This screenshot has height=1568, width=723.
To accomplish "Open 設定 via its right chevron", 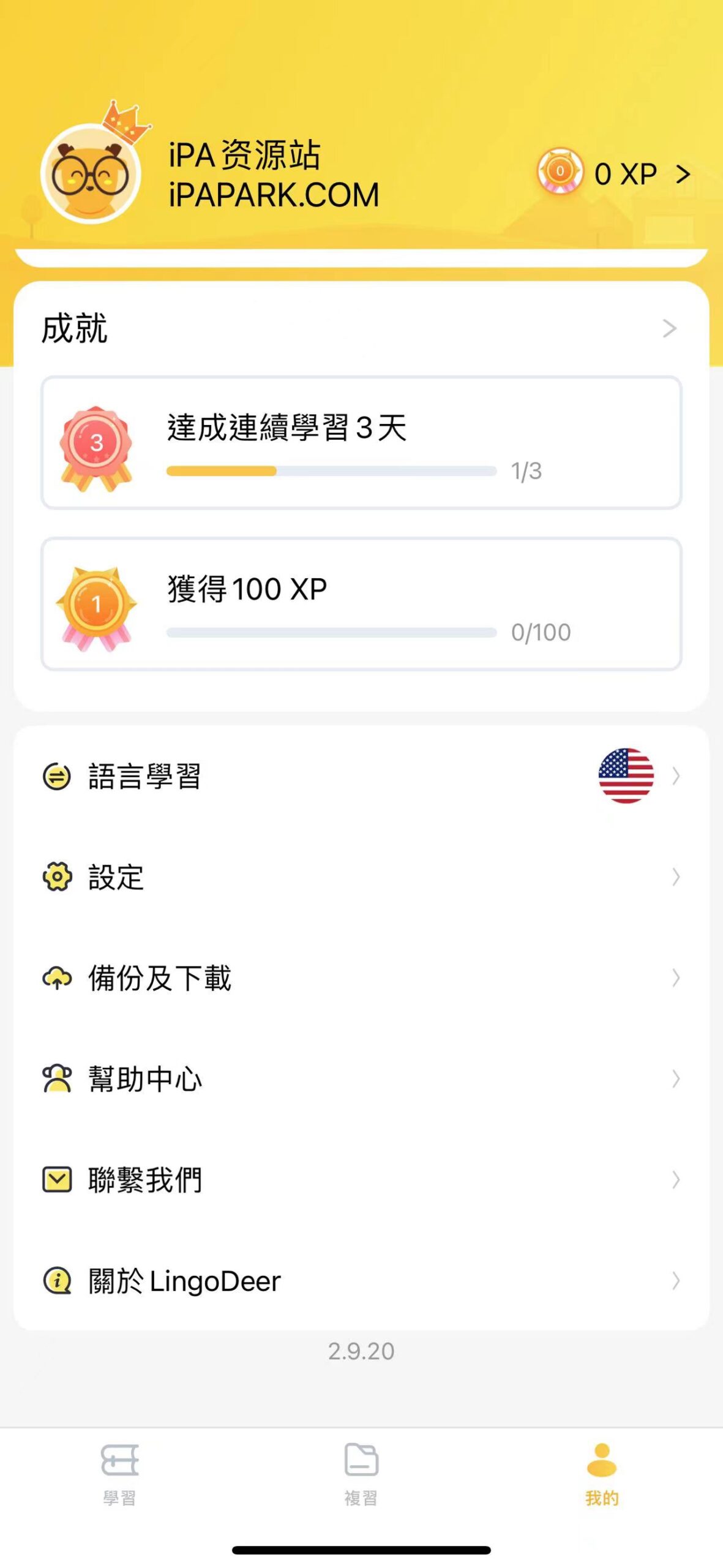I will (x=675, y=878).
